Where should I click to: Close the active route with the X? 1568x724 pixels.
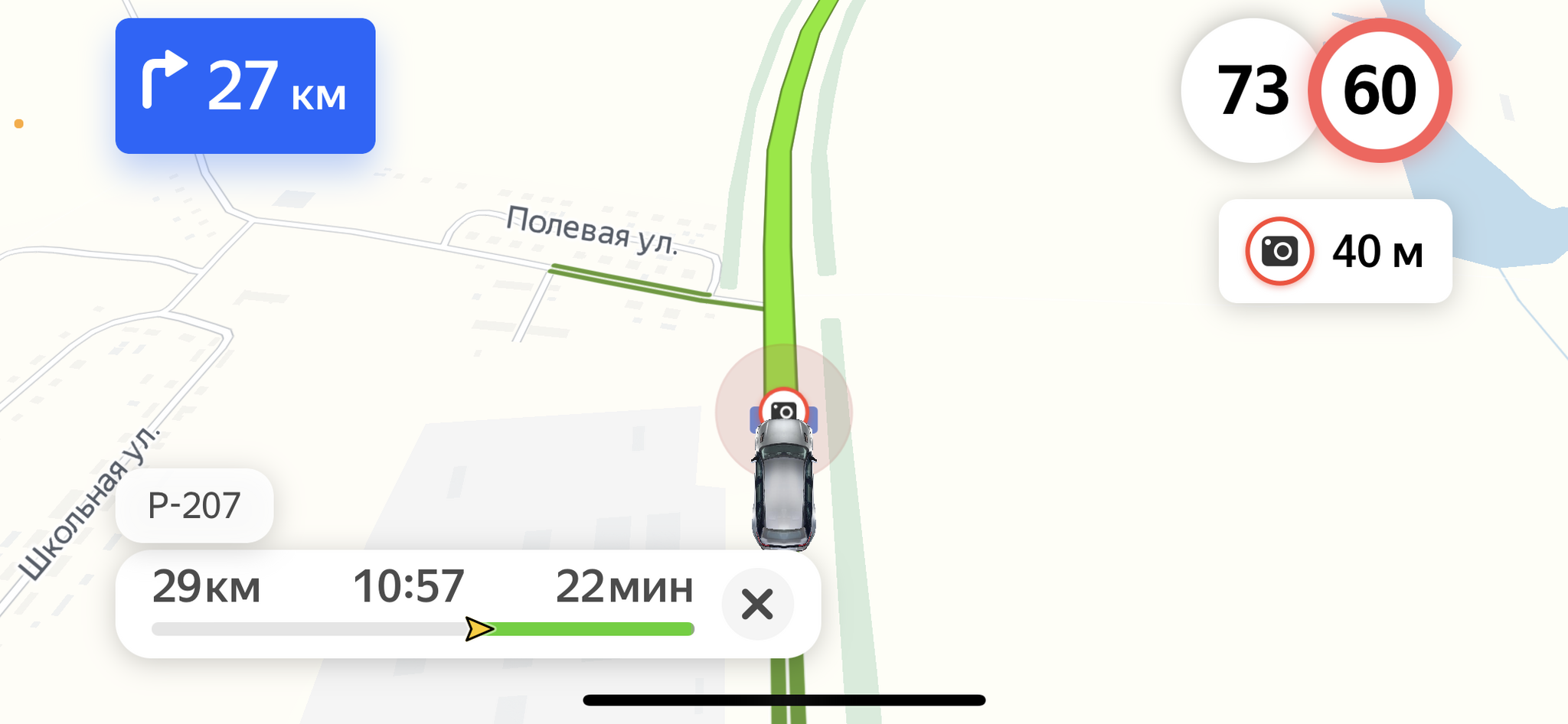[x=757, y=605]
